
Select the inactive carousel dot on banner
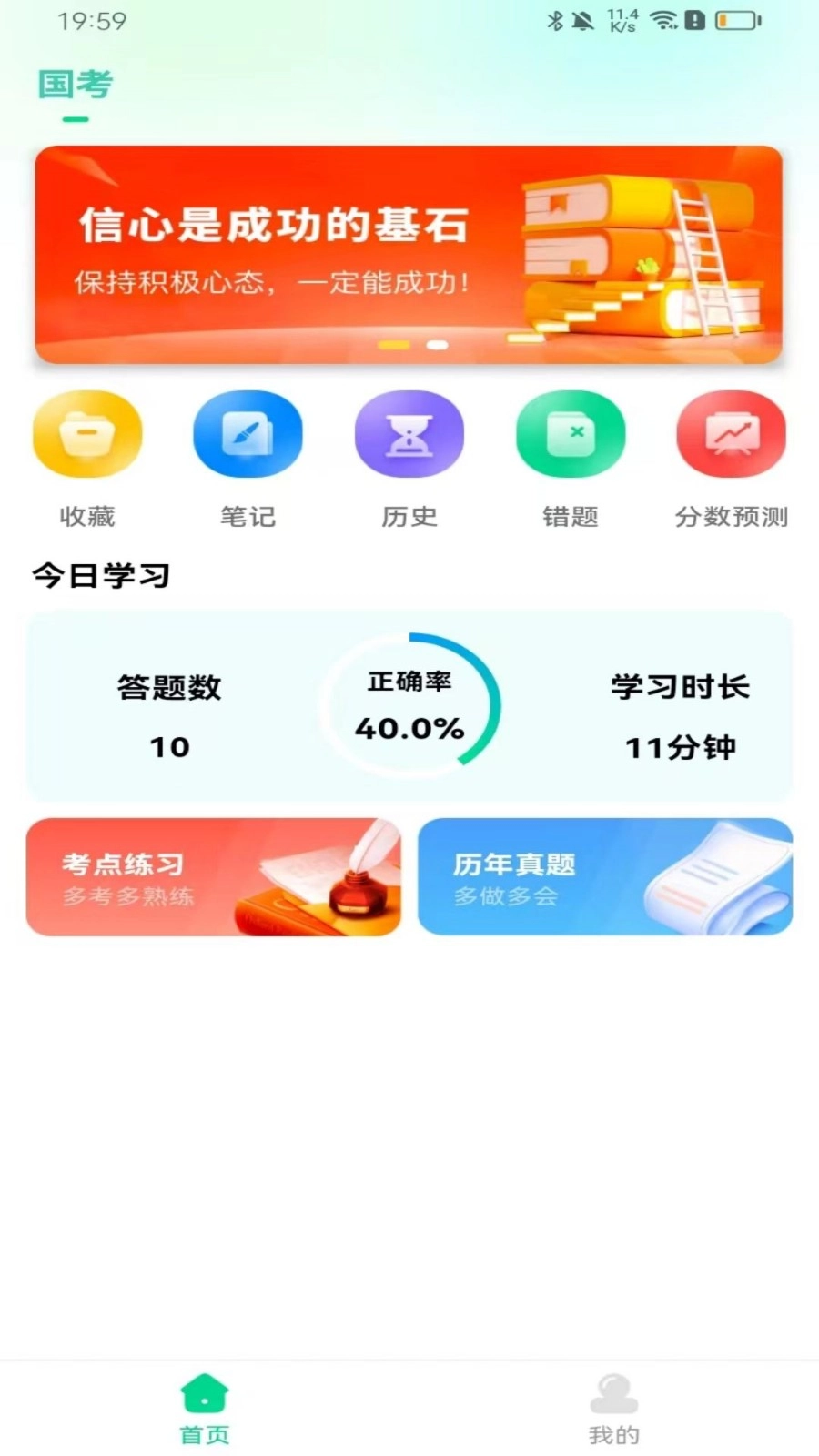[x=437, y=345]
